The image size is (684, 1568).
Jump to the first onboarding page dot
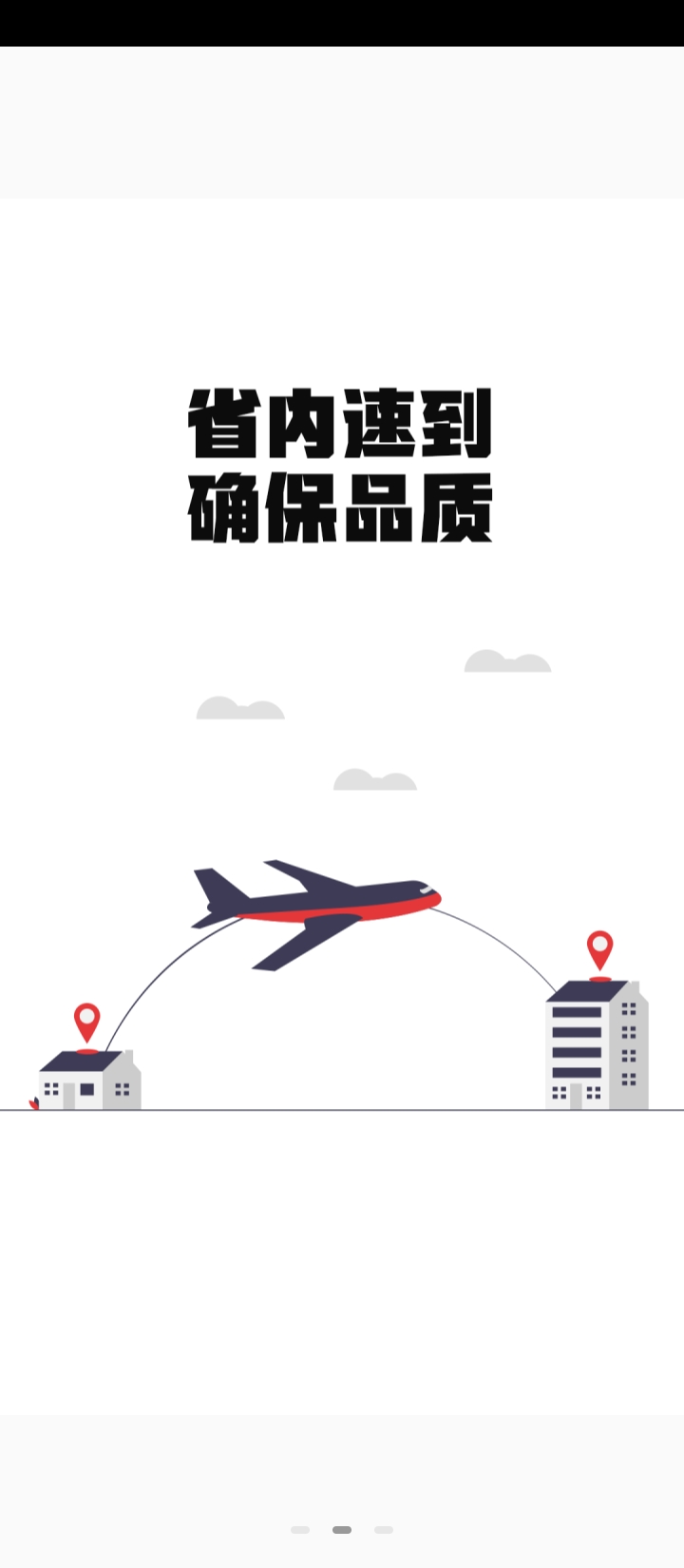pyautogui.click(x=300, y=1530)
